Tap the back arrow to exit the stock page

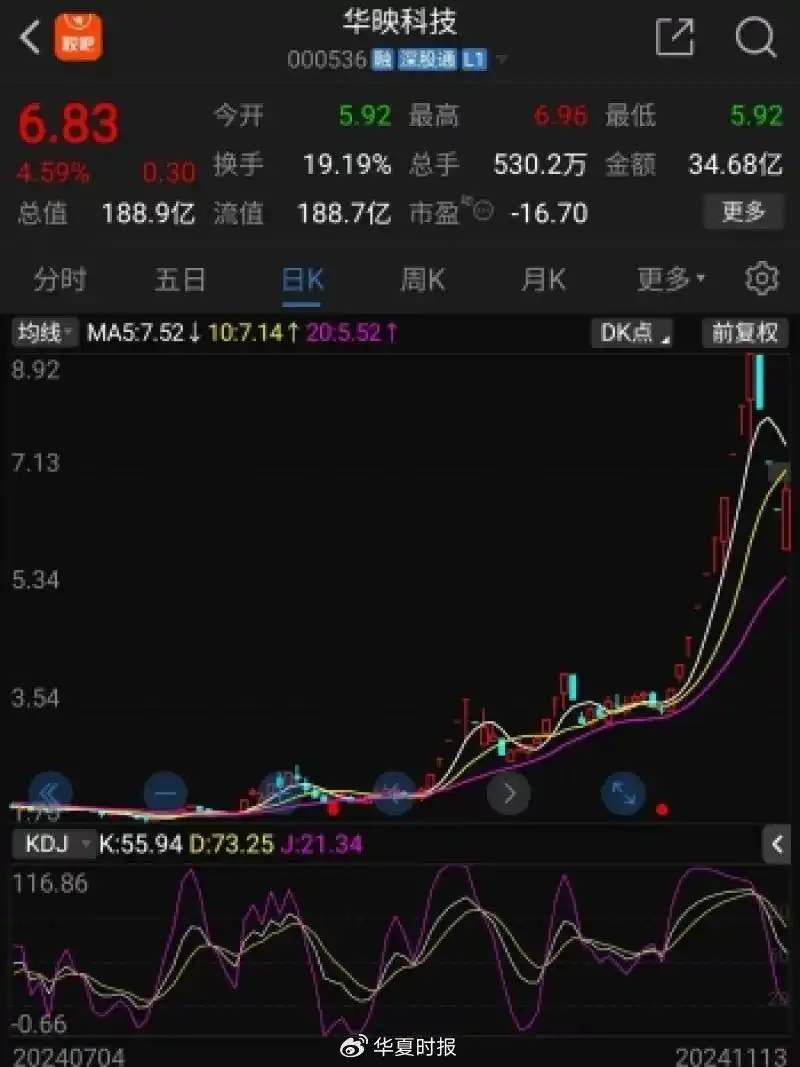click(27, 37)
